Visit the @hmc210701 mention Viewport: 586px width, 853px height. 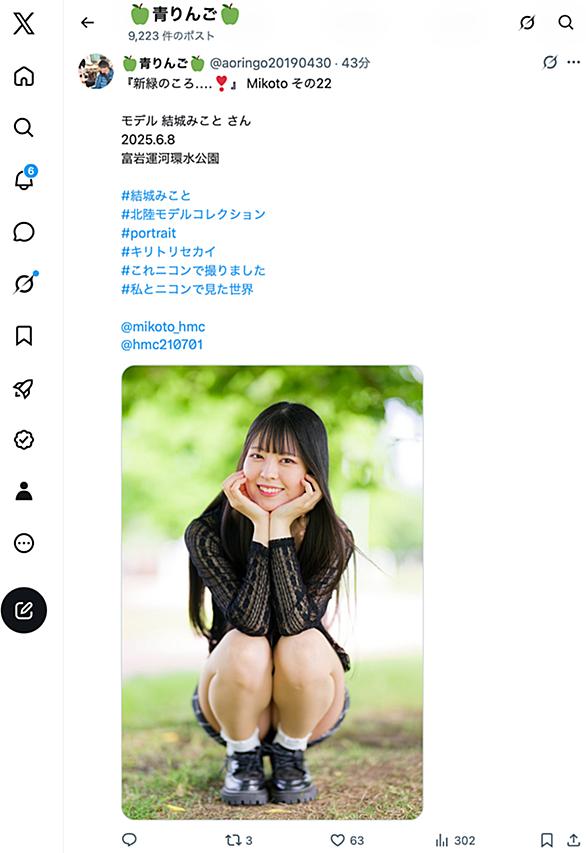point(162,344)
